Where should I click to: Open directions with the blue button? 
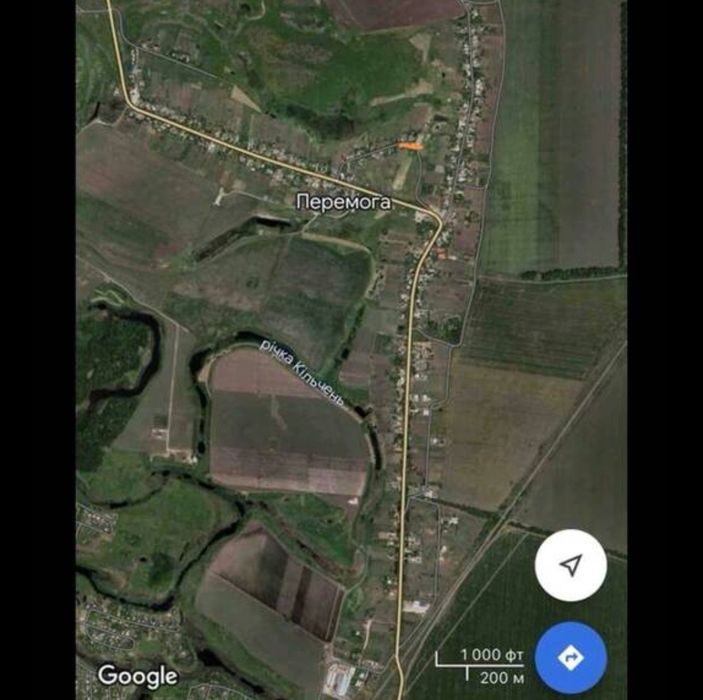570,657
